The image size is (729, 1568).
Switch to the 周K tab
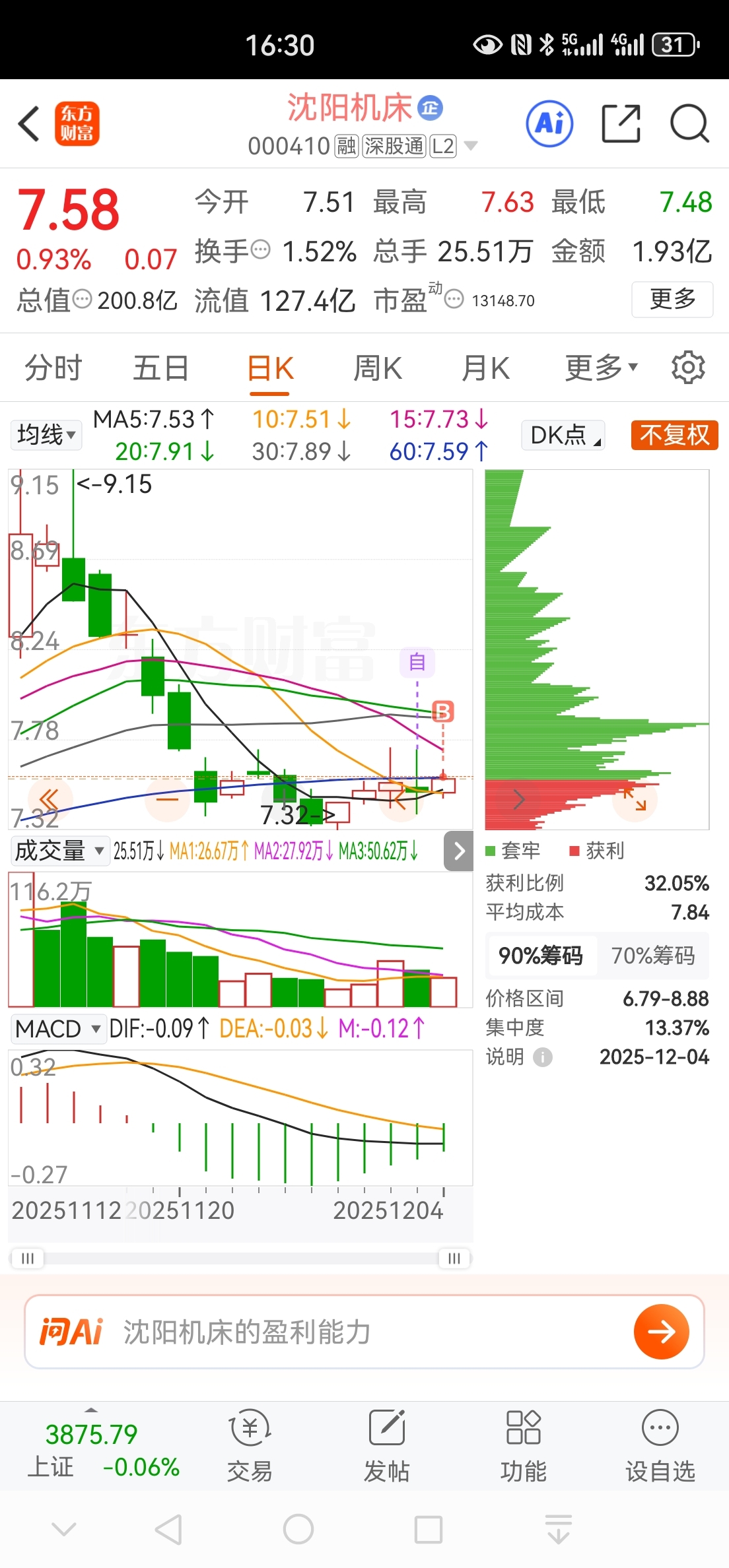click(x=378, y=368)
